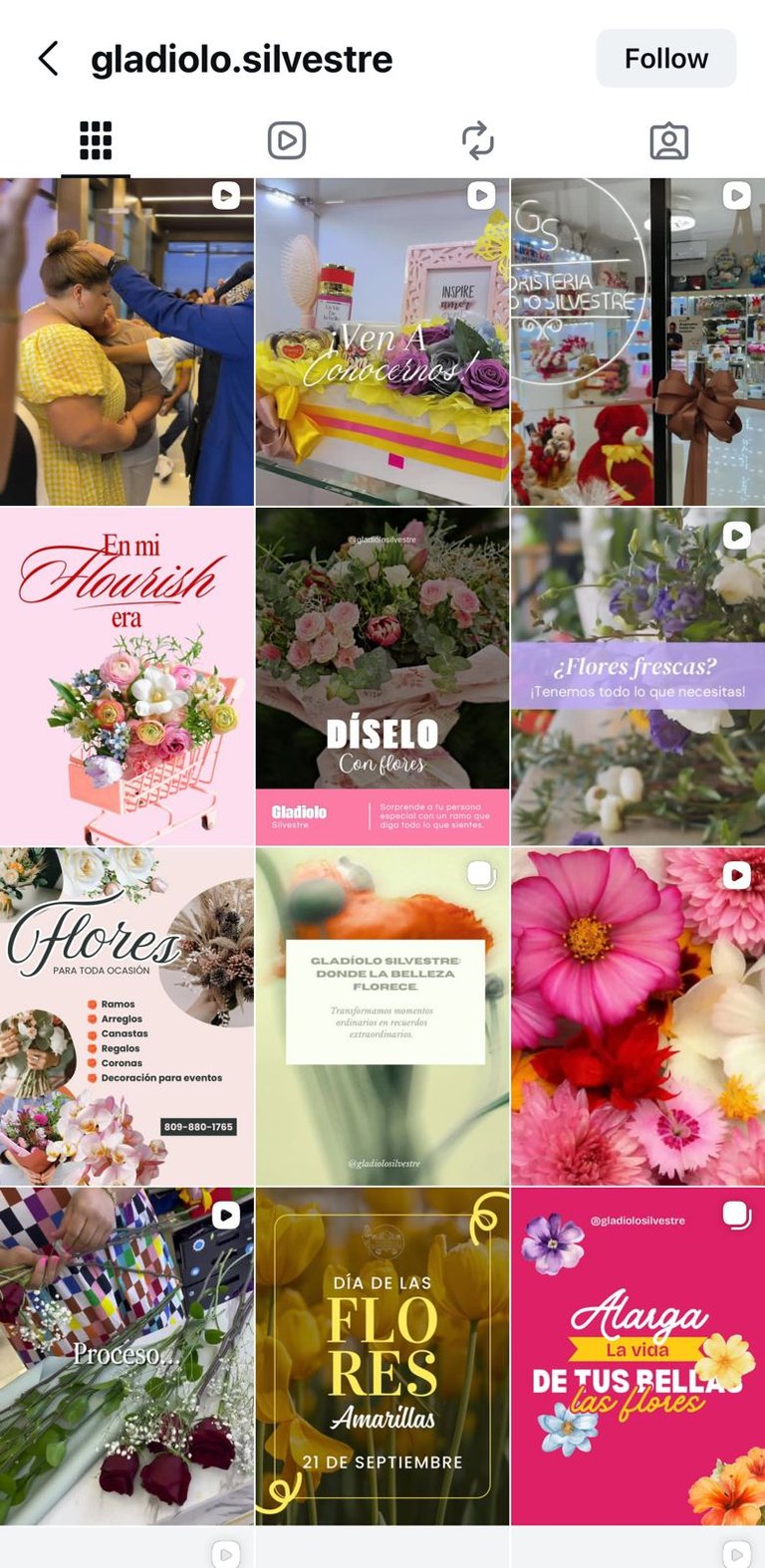Follow gladiolo.silvestre

tap(665, 59)
